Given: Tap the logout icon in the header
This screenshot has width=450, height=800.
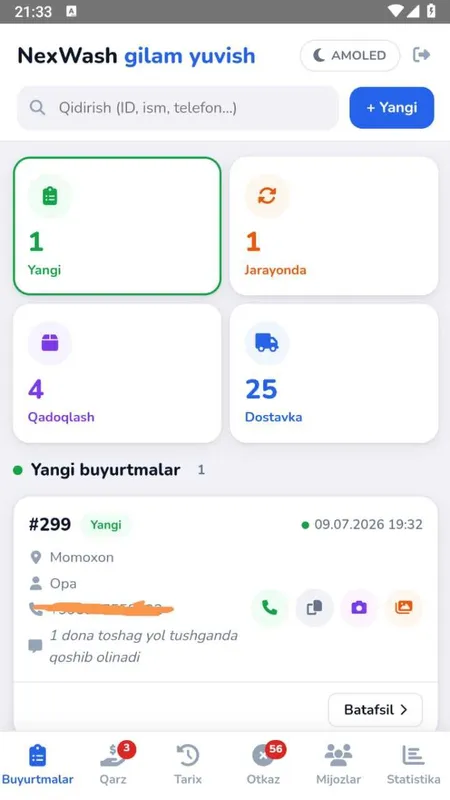Looking at the screenshot, I should 421,55.
